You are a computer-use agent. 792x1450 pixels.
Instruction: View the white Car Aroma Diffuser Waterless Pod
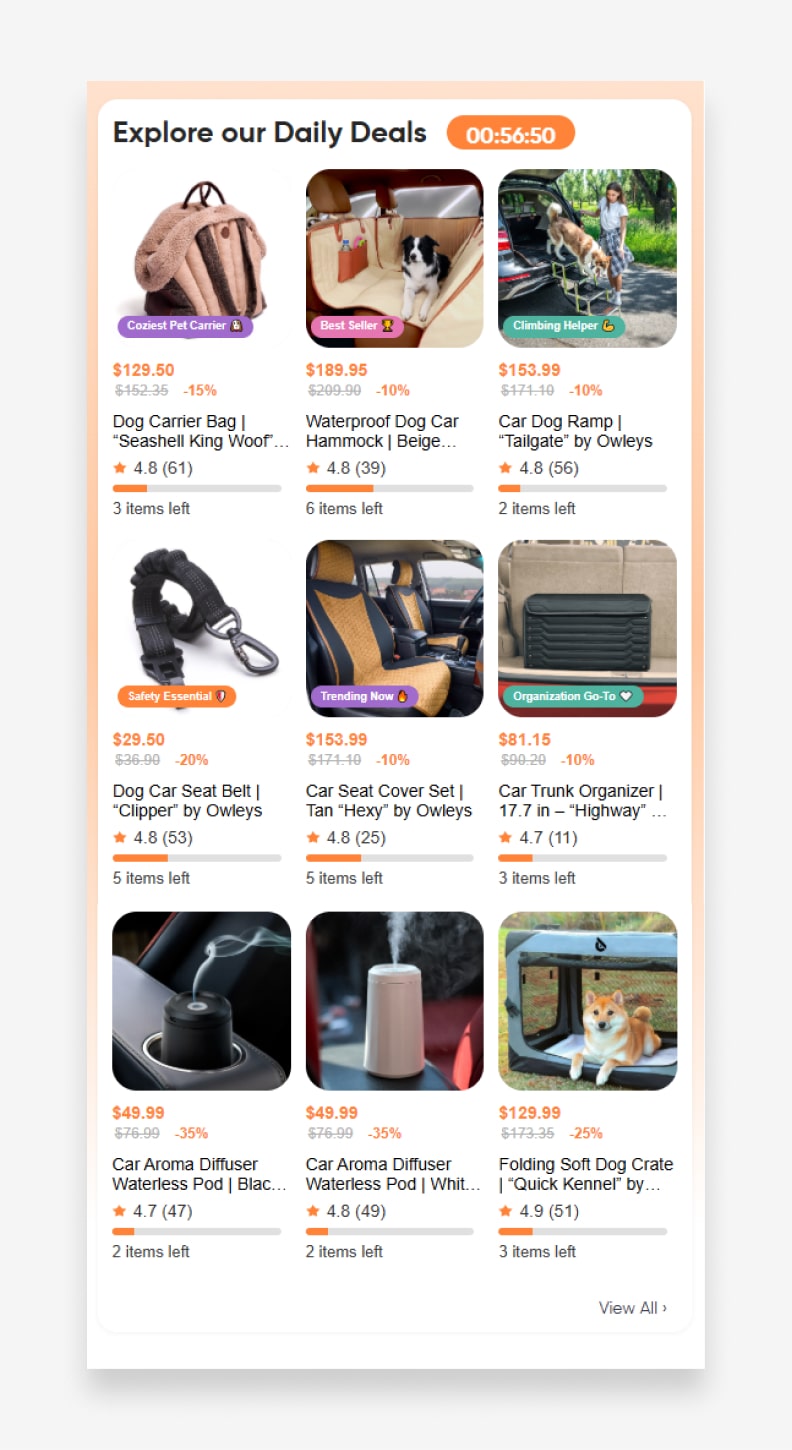point(394,1000)
